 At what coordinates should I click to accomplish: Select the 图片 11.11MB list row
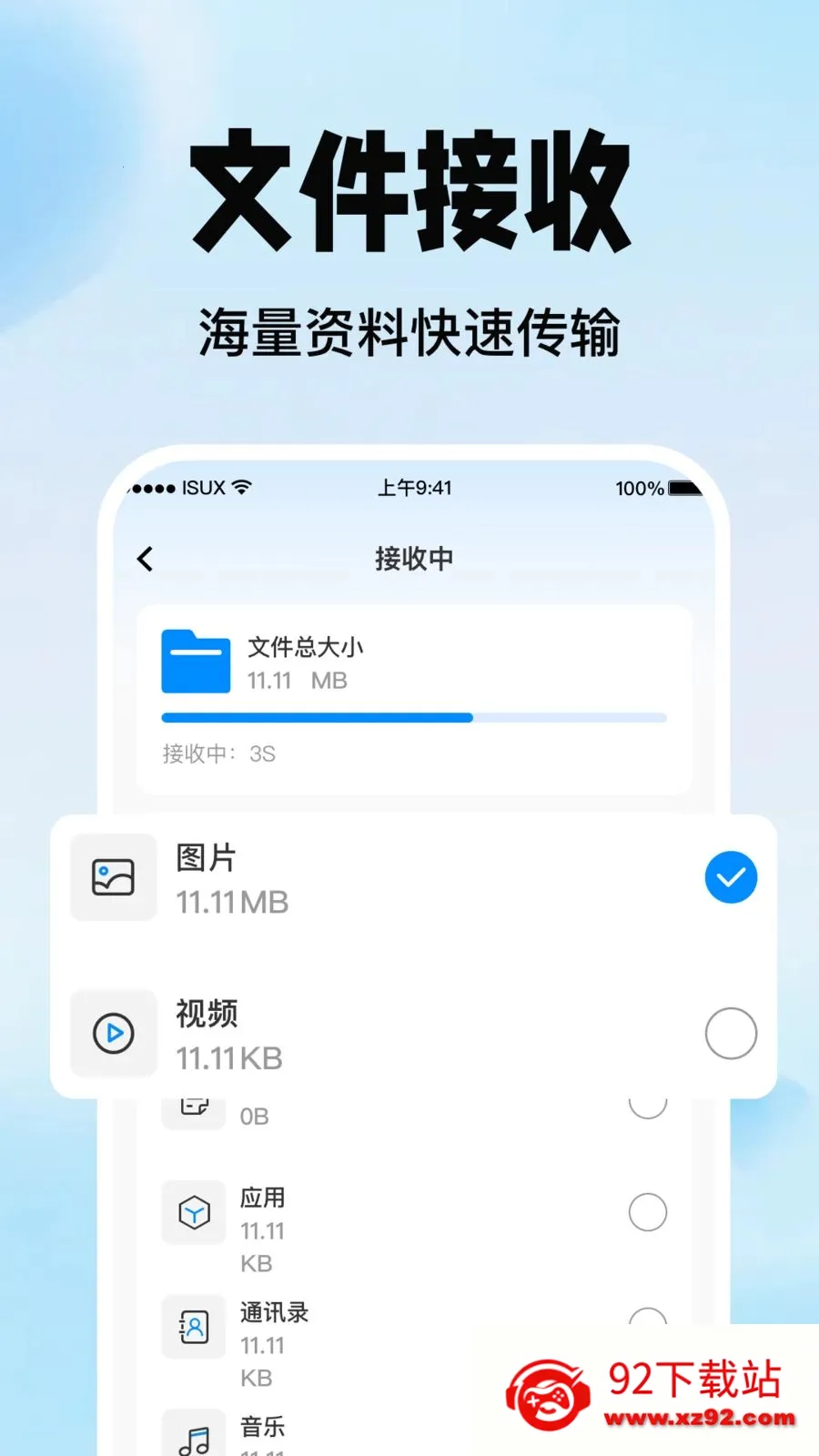coord(409,876)
